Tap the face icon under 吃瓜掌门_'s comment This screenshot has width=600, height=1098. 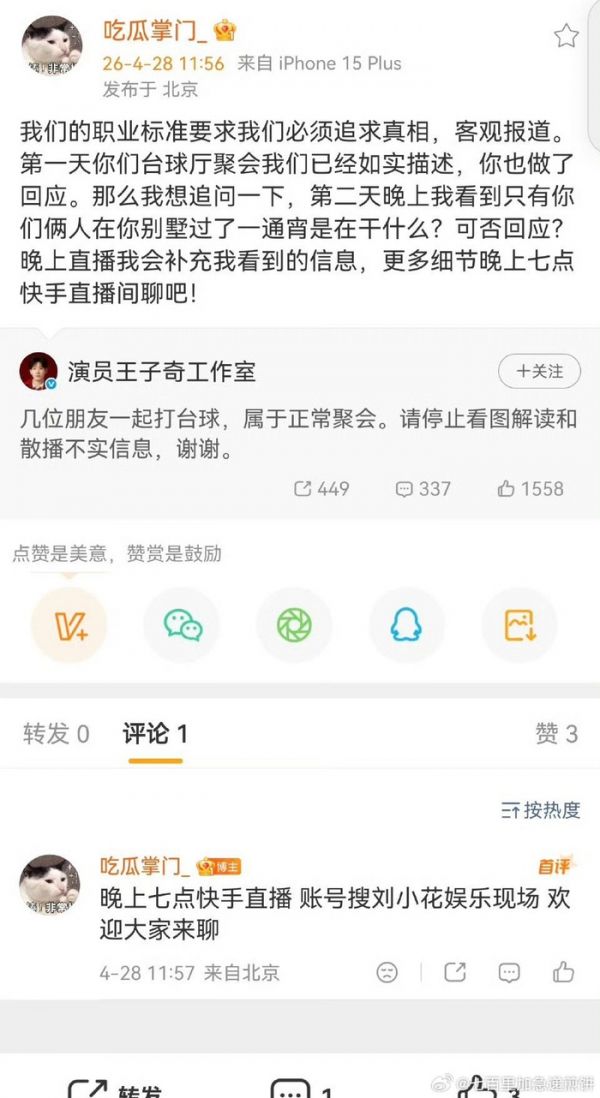click(387, 971)
